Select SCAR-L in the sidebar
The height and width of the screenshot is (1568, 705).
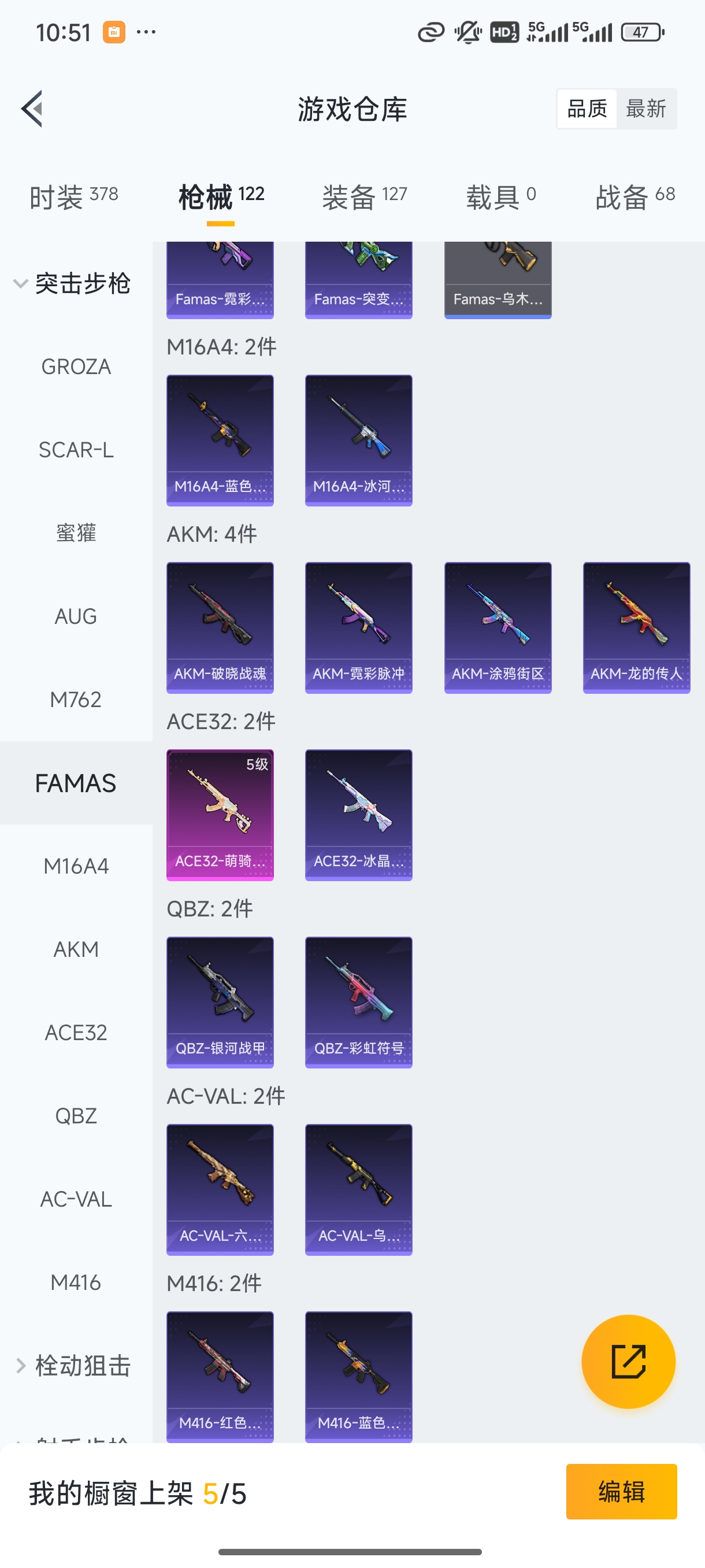coord(76,450)
